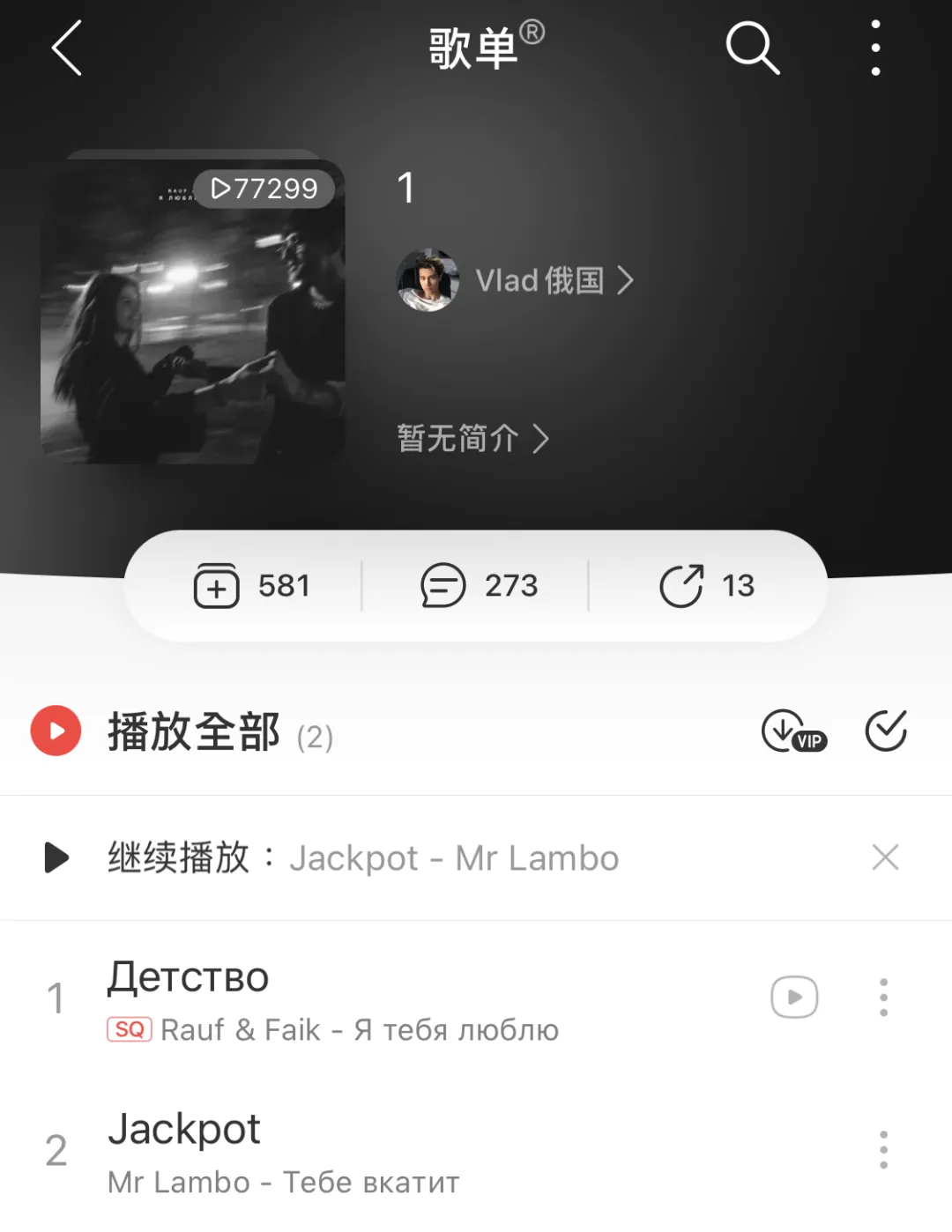The width and height of the screenshot is (952, 1232).
Task: Open the 273 comments
Action: 479,585
